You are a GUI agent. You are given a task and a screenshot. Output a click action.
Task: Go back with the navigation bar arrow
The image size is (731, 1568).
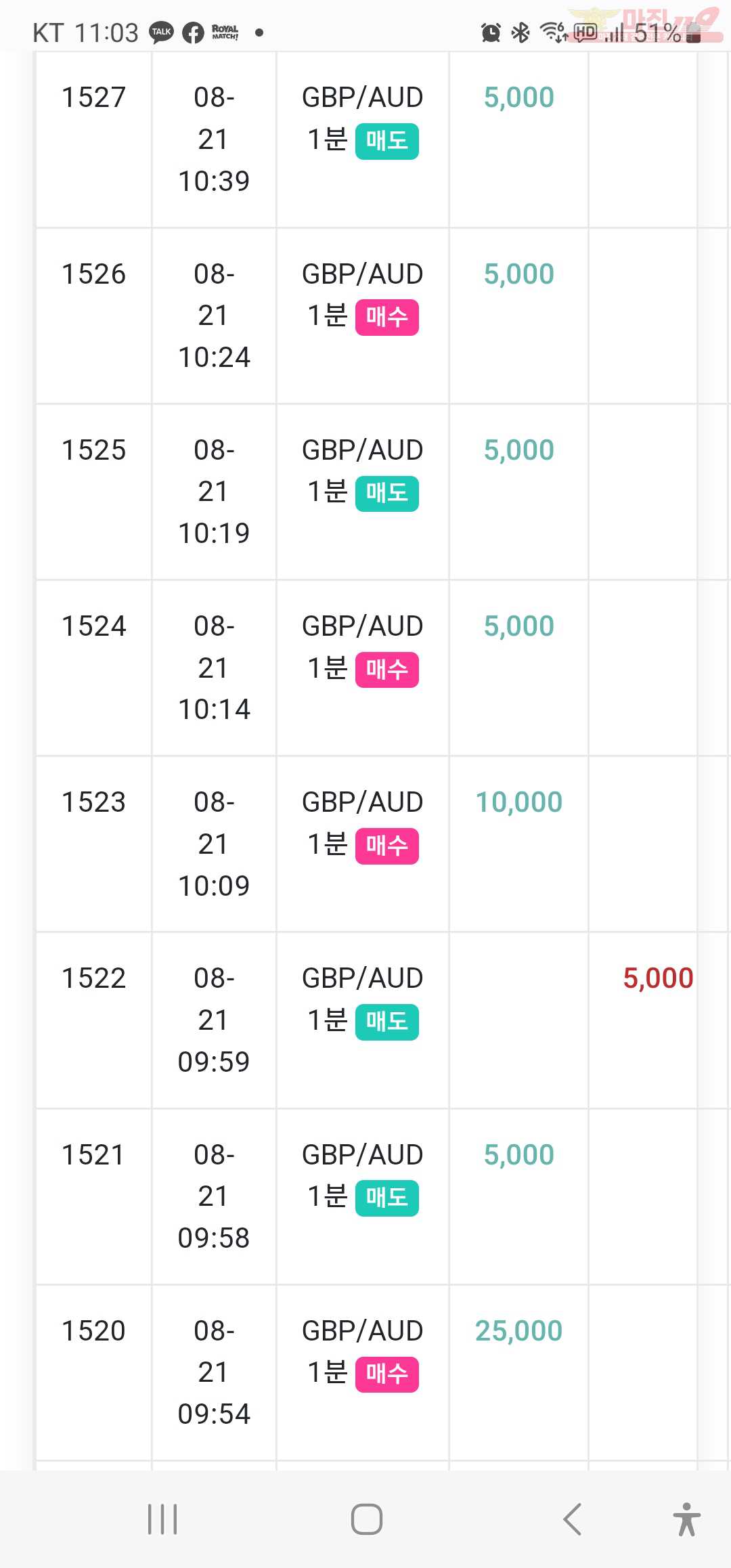[x=572, y=1519]
